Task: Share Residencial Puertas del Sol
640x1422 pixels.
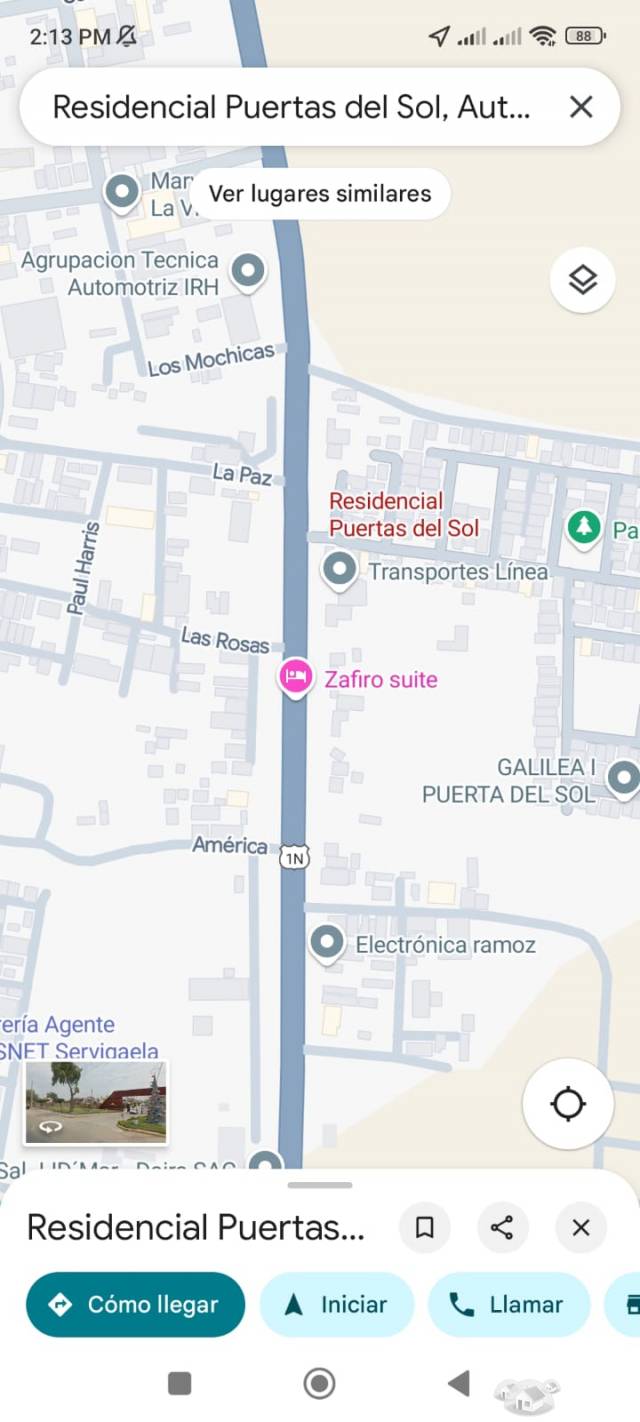Action: (502, 1228)
